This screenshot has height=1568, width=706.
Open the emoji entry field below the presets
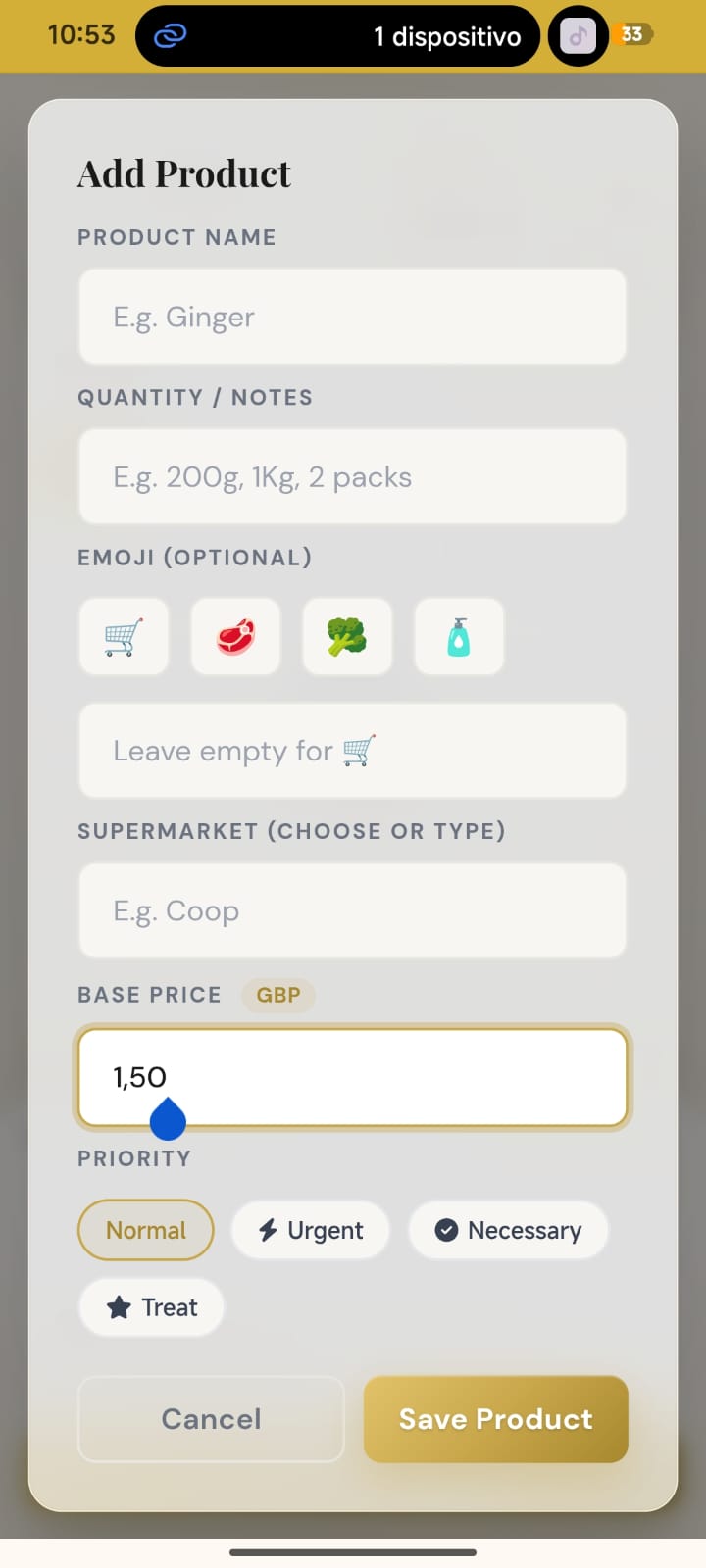[x=353, y=751]
